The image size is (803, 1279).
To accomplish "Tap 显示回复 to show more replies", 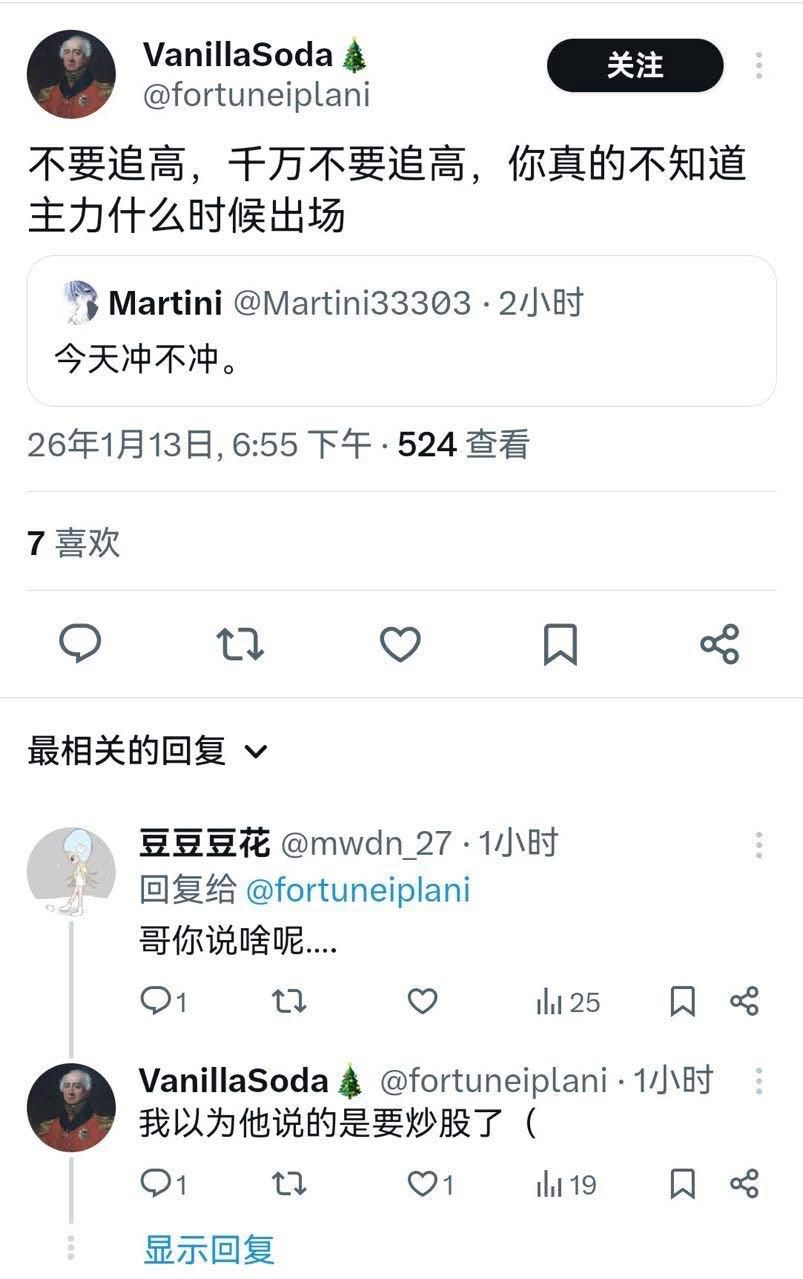I will pyautogui.click(x=208, y=1249).
